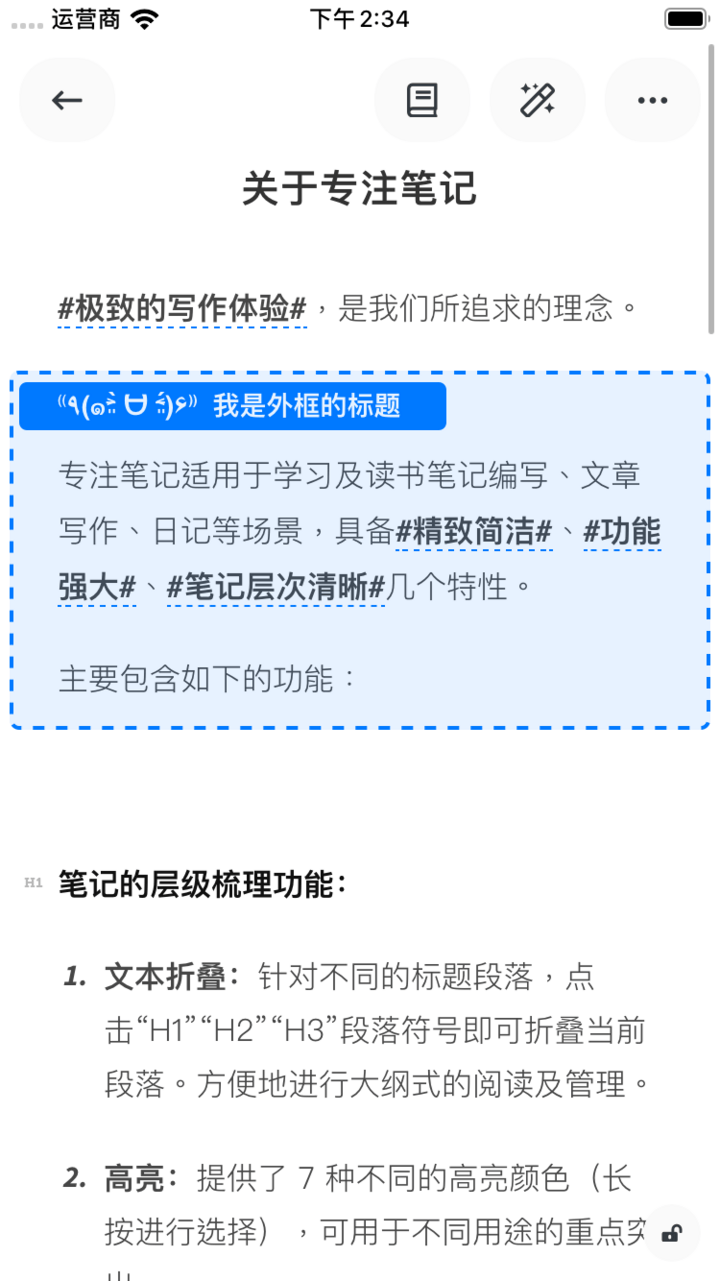This screenshot has height=1281, width=720.
Task: Open the book outline icon
Action: pos(422,100)
